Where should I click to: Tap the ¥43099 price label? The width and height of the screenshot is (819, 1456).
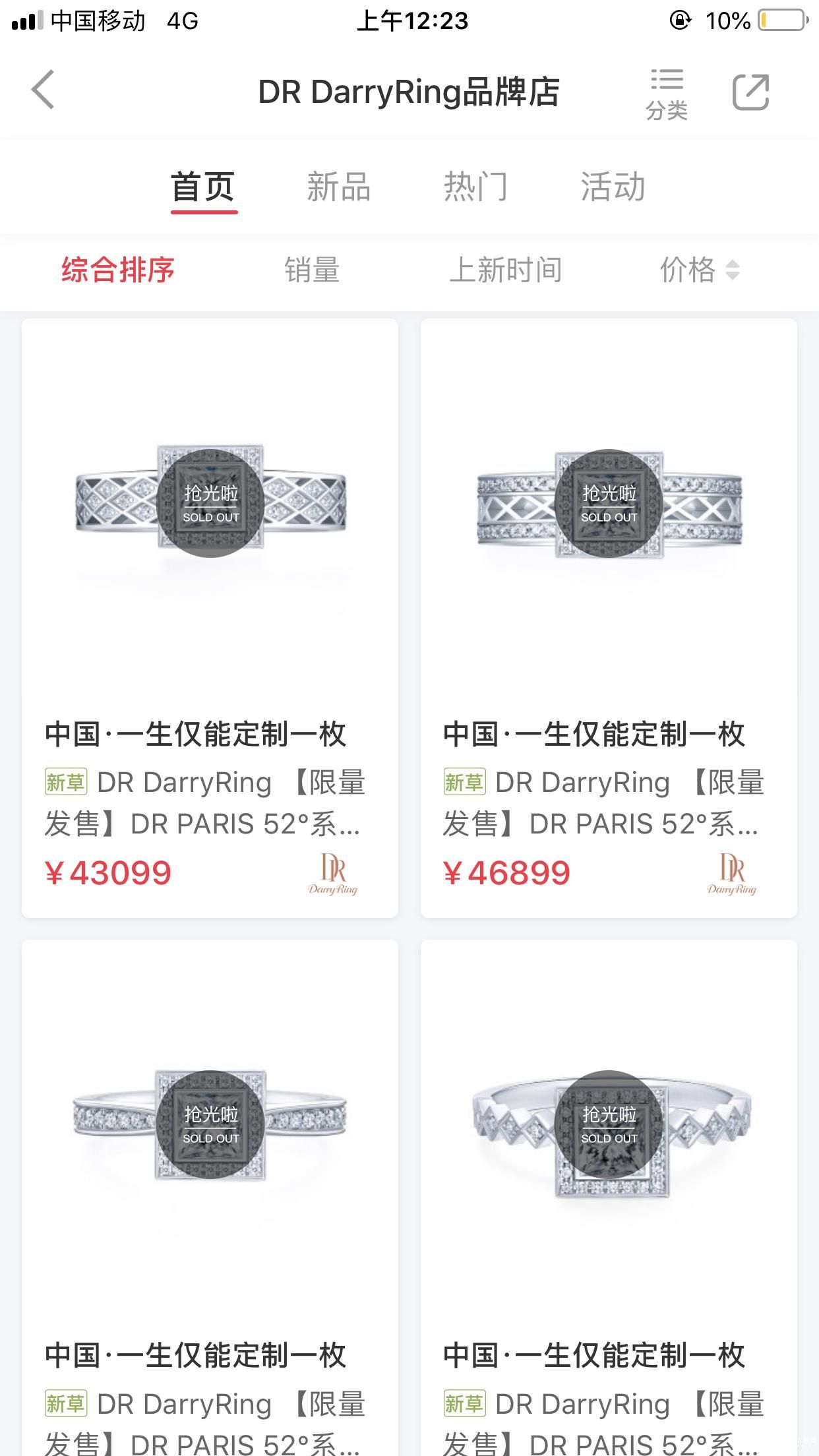[107, 872]
